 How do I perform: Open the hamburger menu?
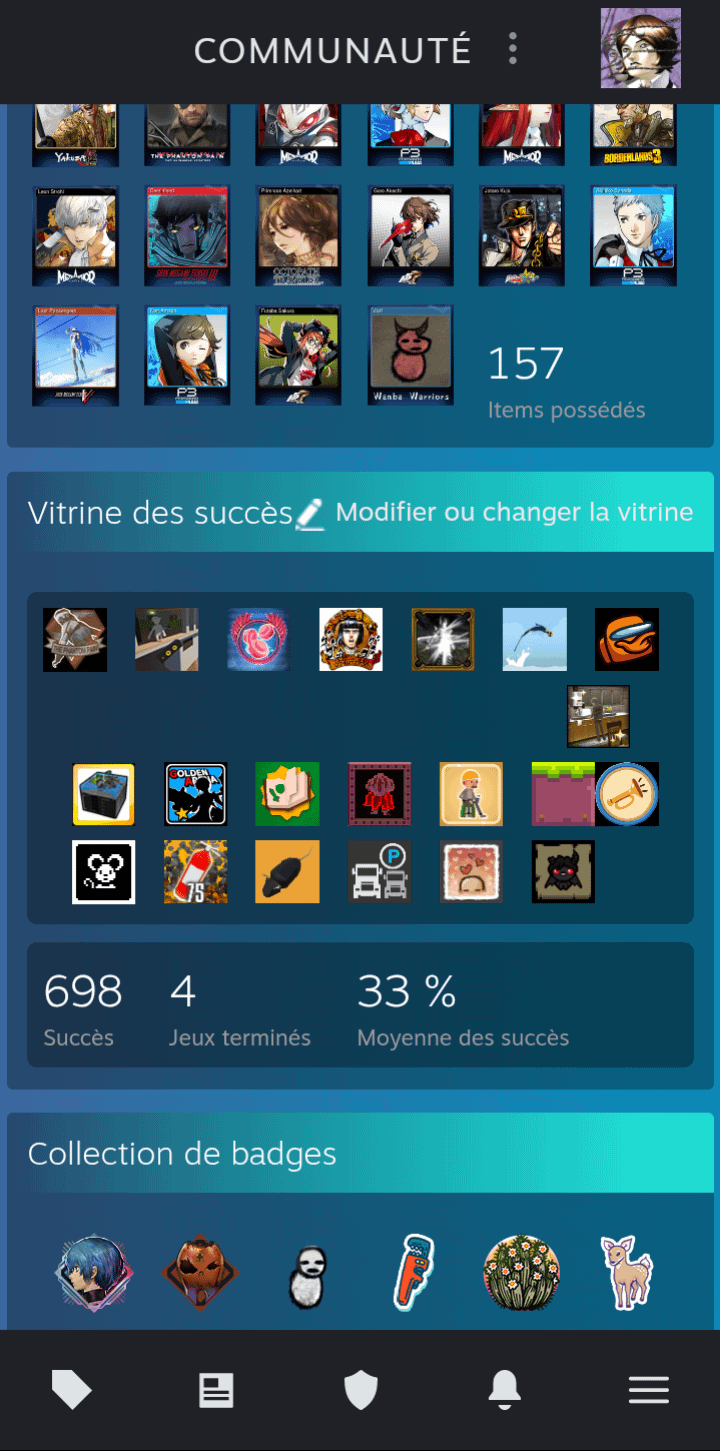648,1389
